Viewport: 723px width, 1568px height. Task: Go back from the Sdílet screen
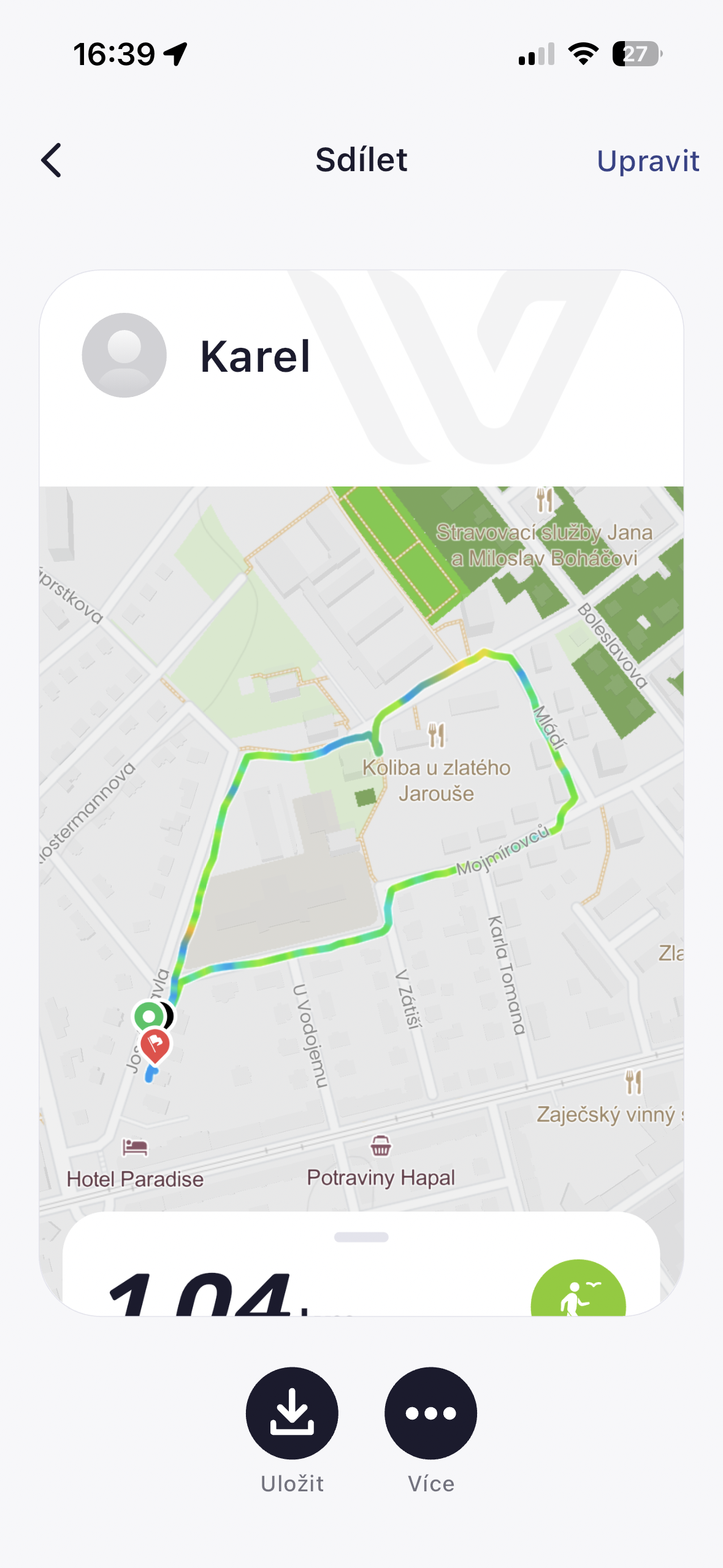(x=52, y=161)
